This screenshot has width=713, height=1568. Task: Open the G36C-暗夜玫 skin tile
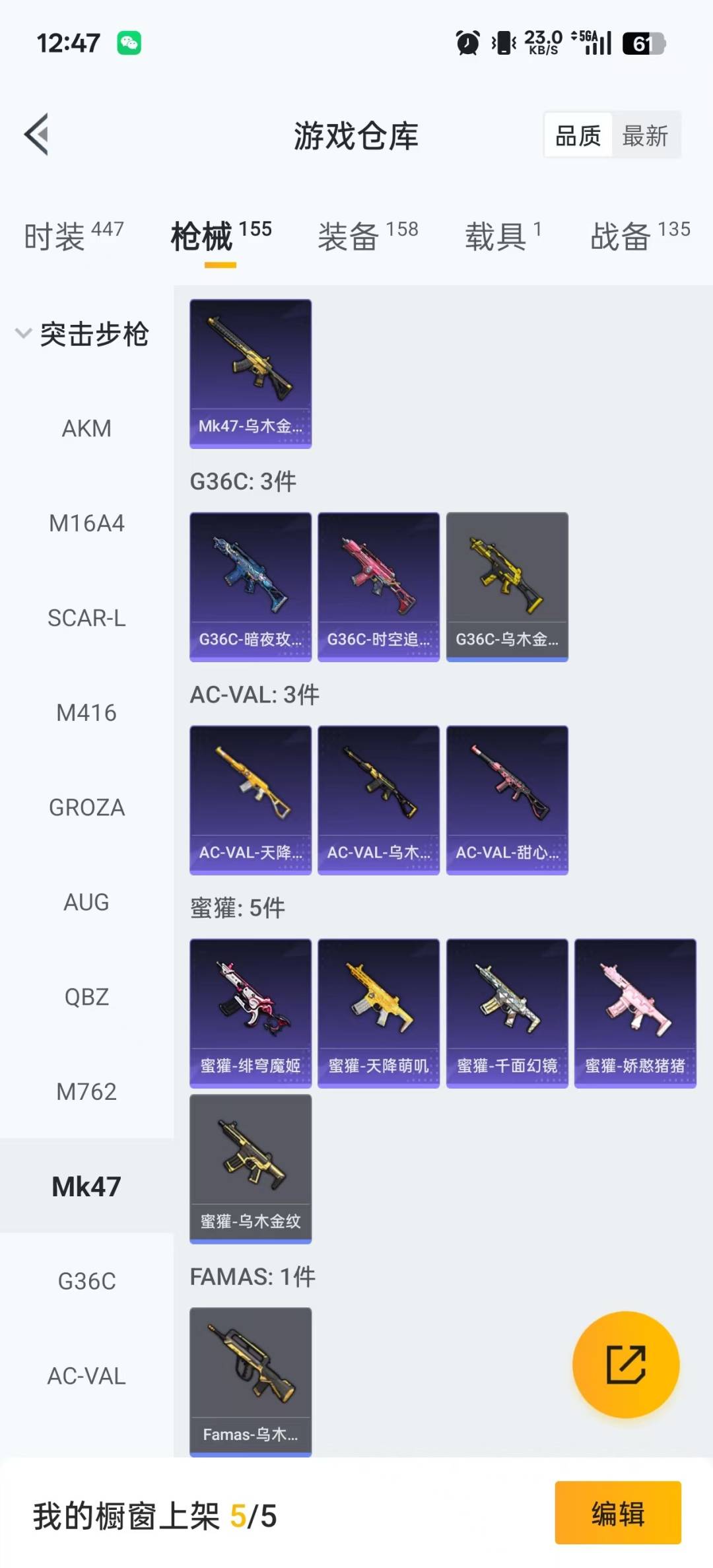250,587
